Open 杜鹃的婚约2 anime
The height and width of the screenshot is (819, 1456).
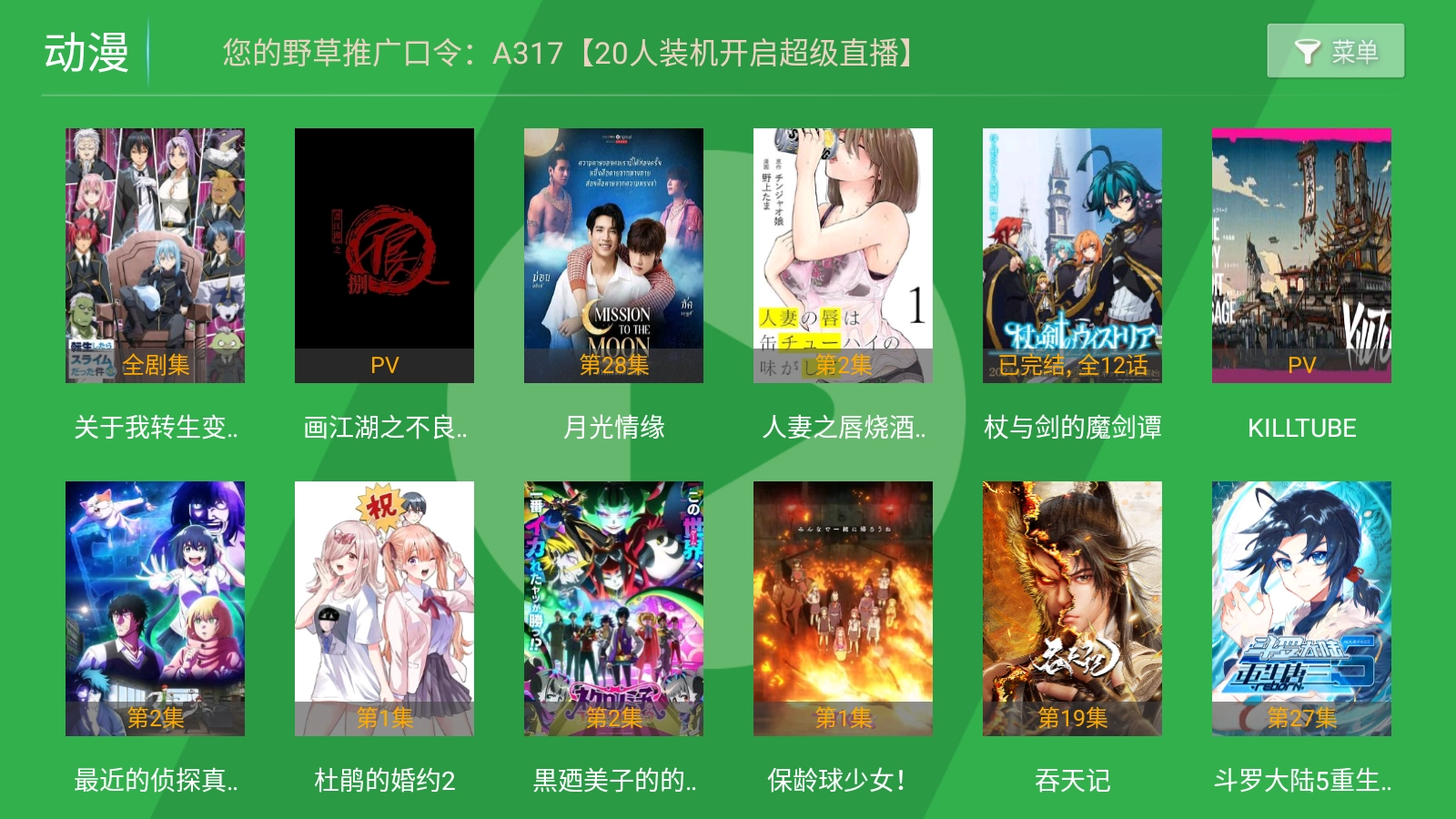pyautogui.click(x=384, y=608)
